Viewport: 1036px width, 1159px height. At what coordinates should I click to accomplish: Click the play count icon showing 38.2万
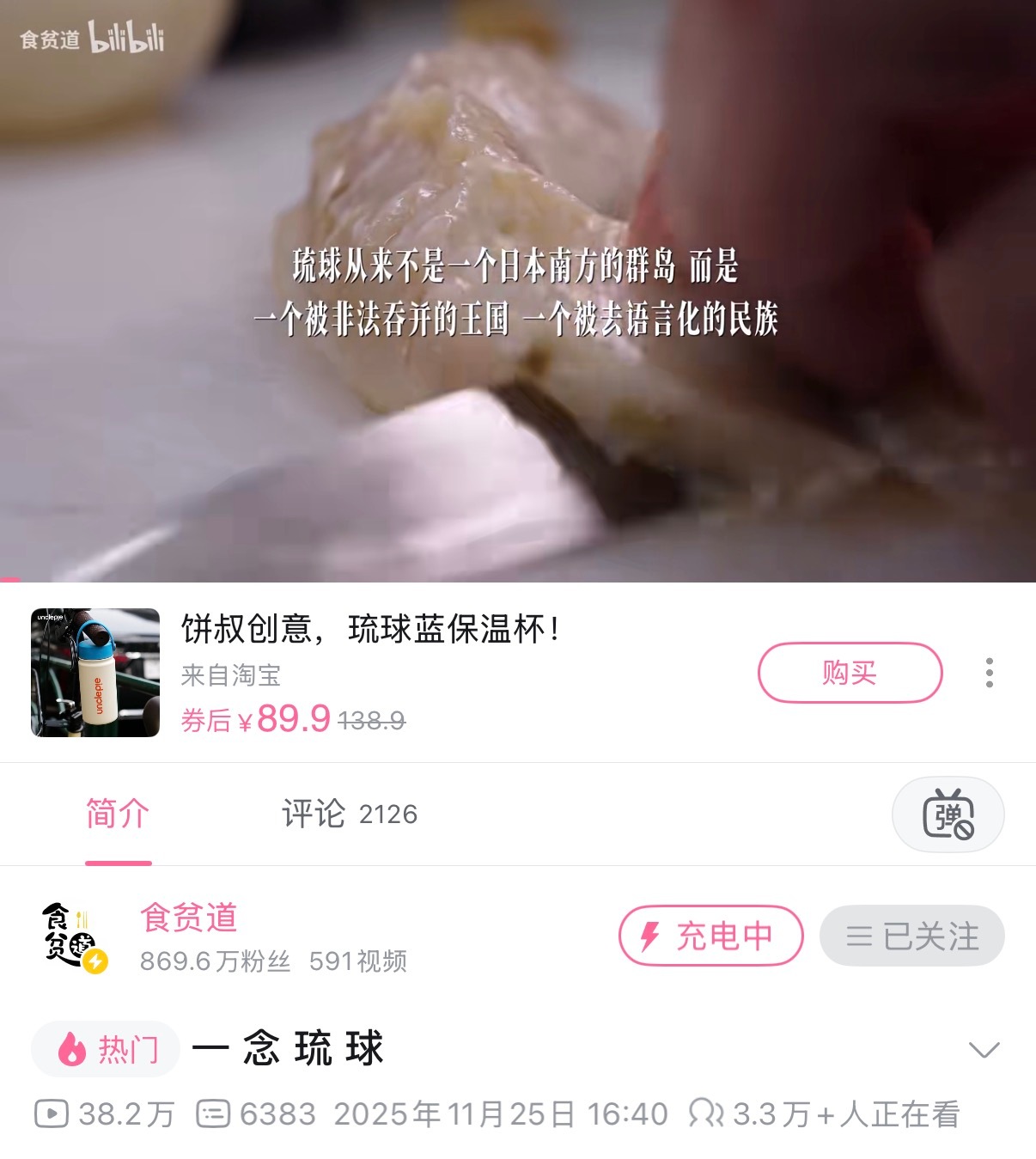[x=53, y=1115]
